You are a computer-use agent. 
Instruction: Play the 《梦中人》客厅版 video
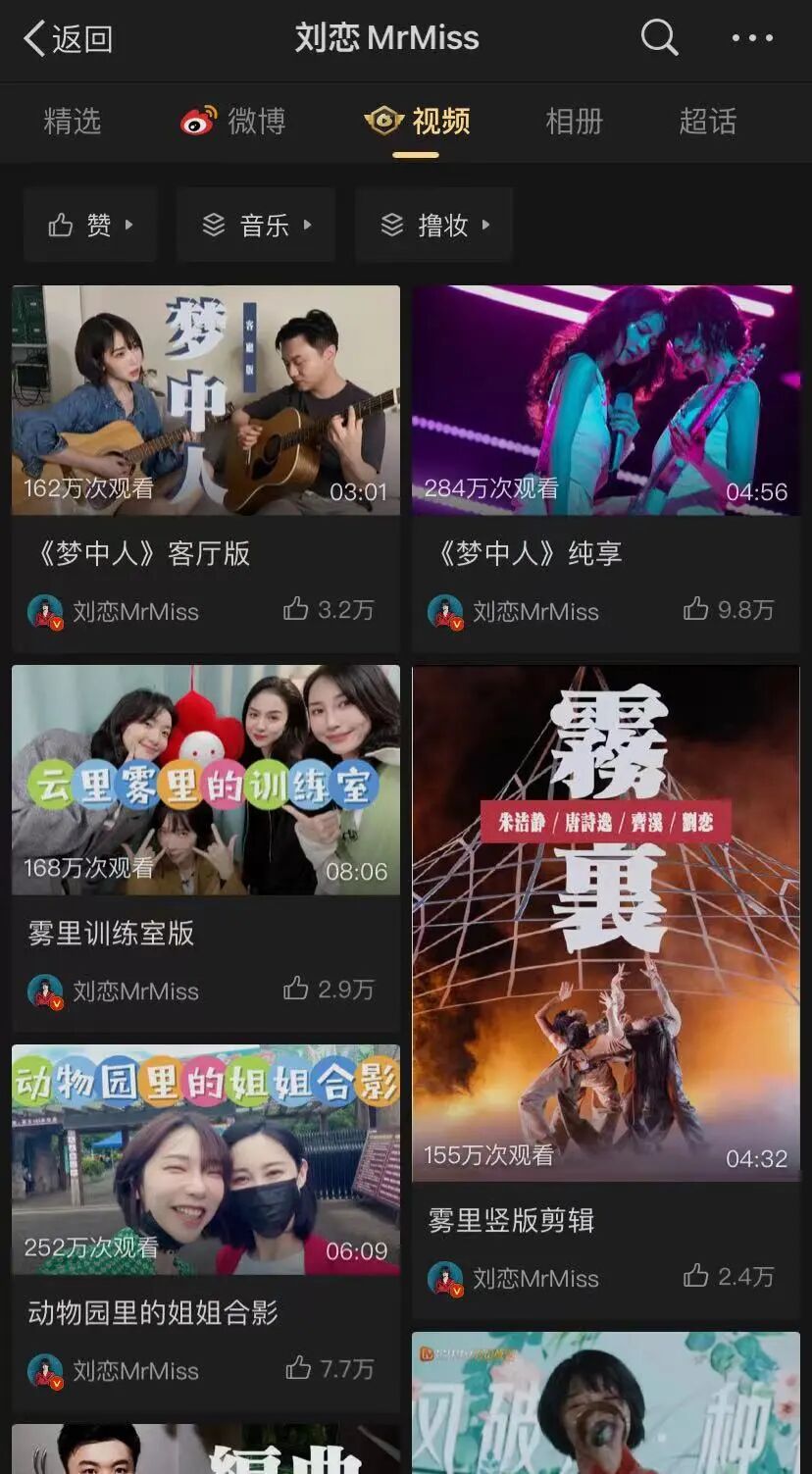click(206, 400)
